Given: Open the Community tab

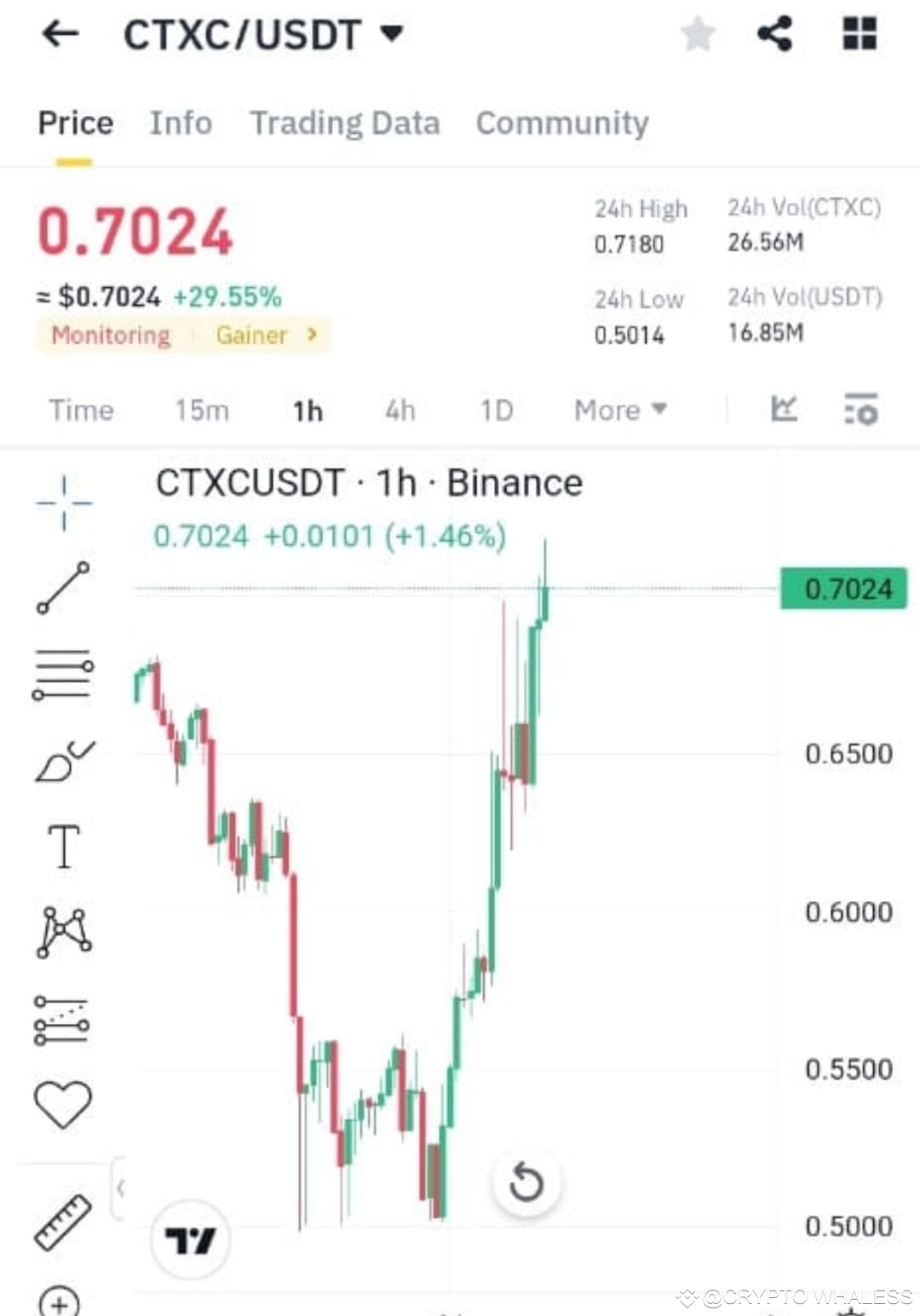Looking at the screenshot, I should click(x=562, y=124).
